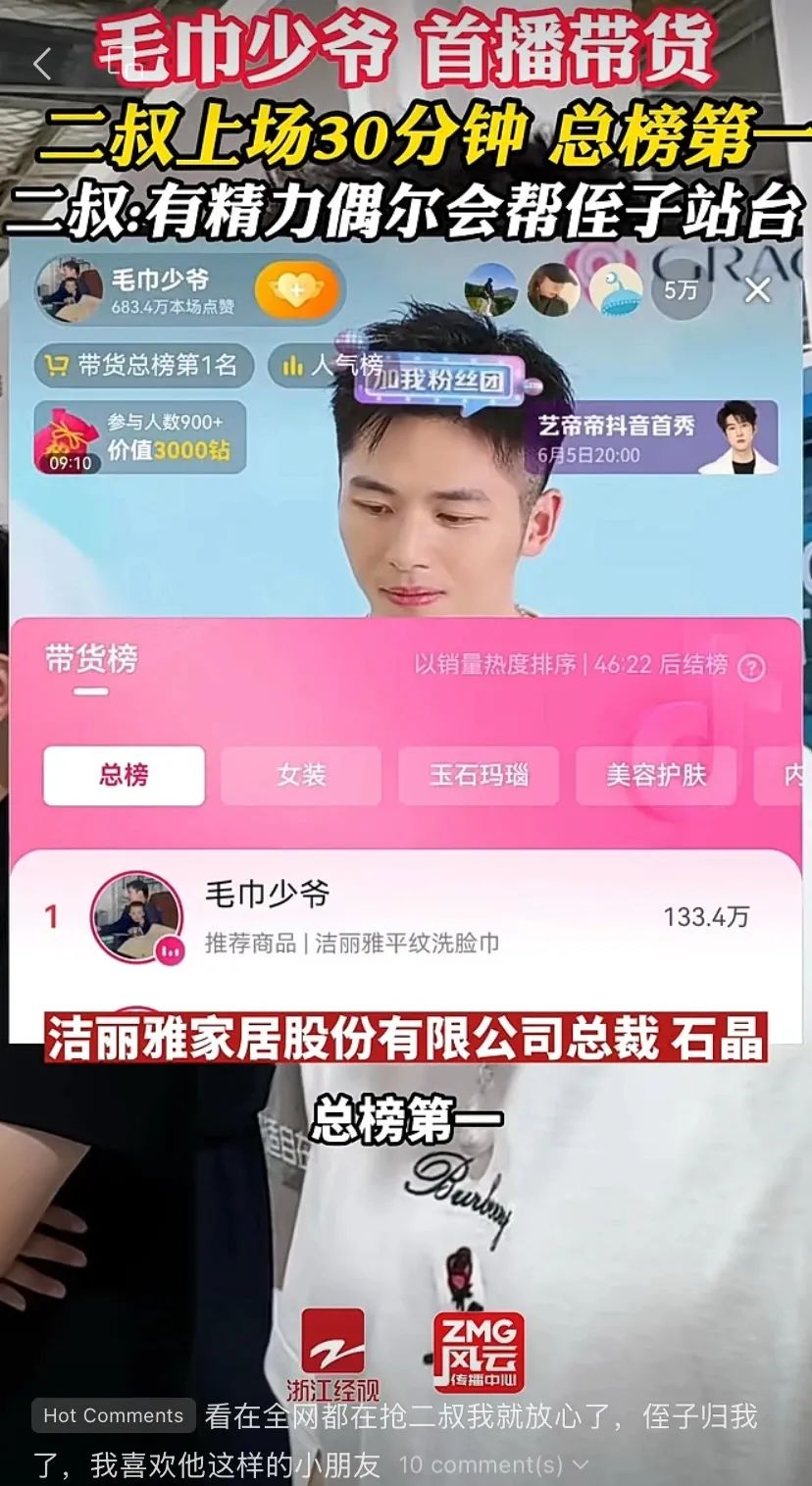Go back using the top-left arrow
The height and width of the screenshot is (1486, 812).
(x=41, y=65)
